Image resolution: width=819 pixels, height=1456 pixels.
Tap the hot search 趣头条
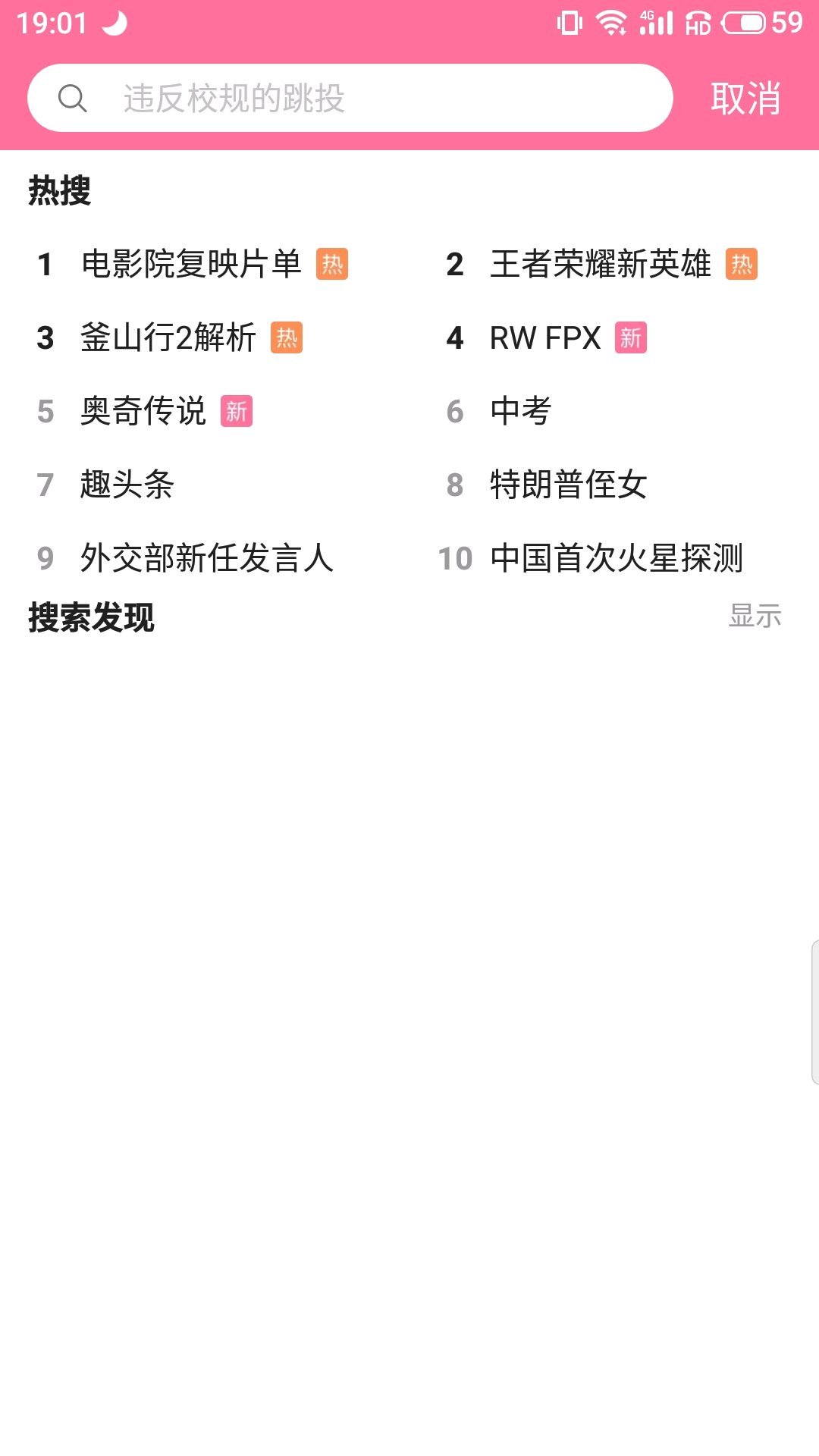127,485
